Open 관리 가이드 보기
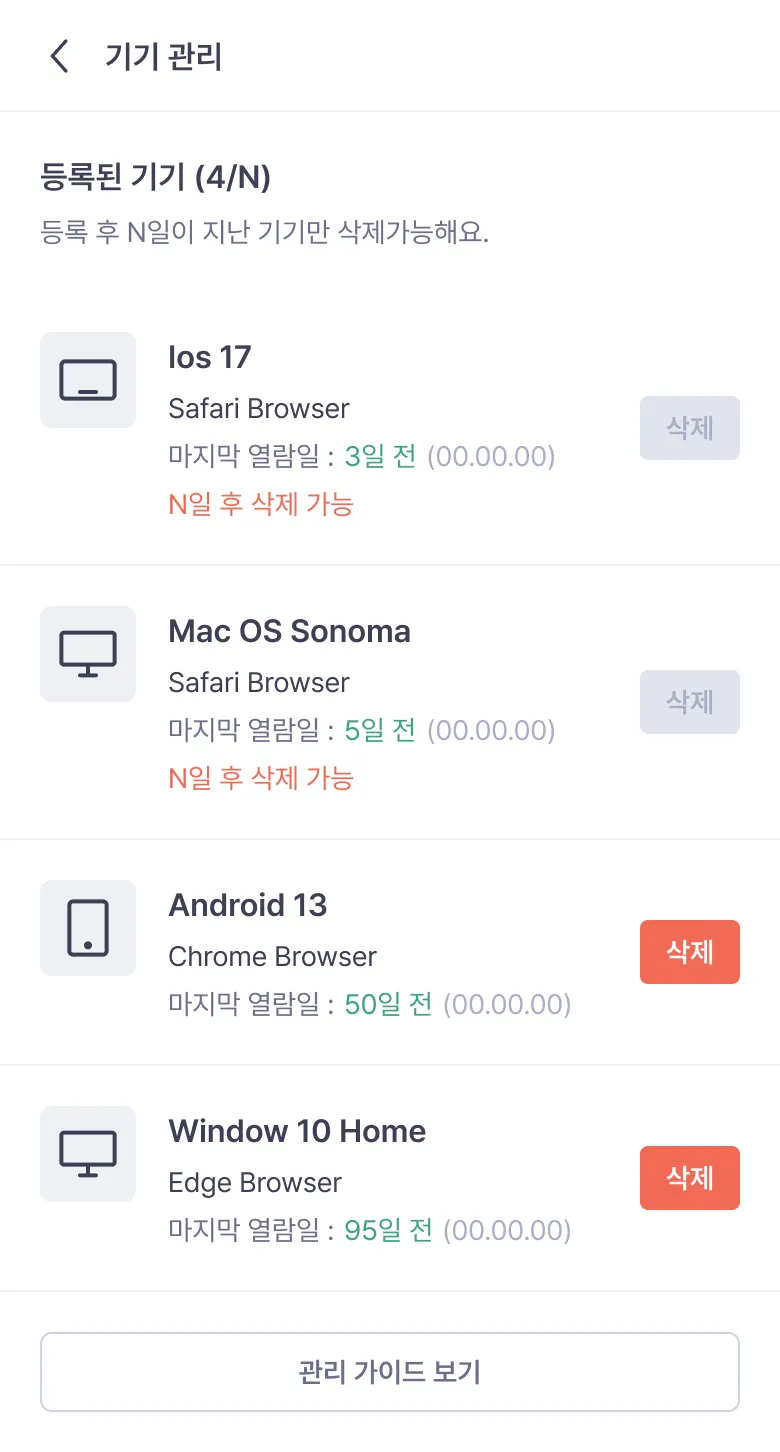The height and width of the screenshot is (1452, 780). [x=390, y=1372]
